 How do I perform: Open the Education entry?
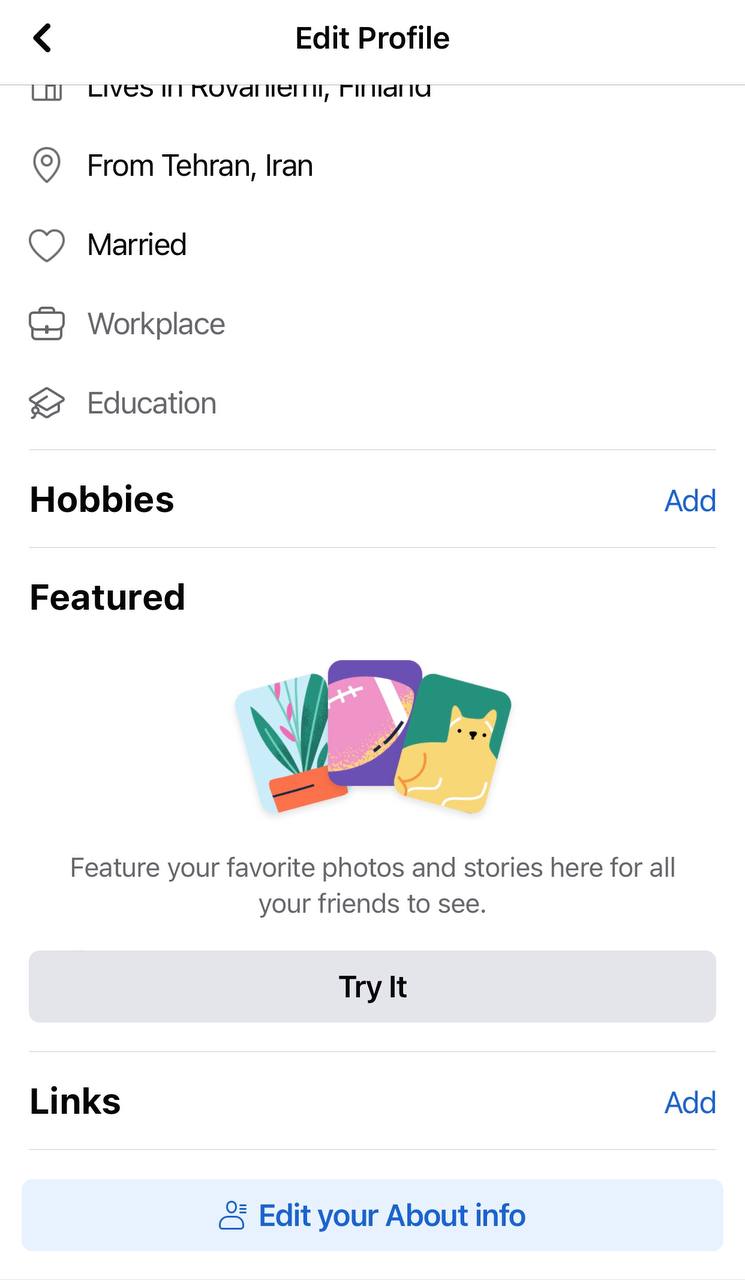click(151, 403)
